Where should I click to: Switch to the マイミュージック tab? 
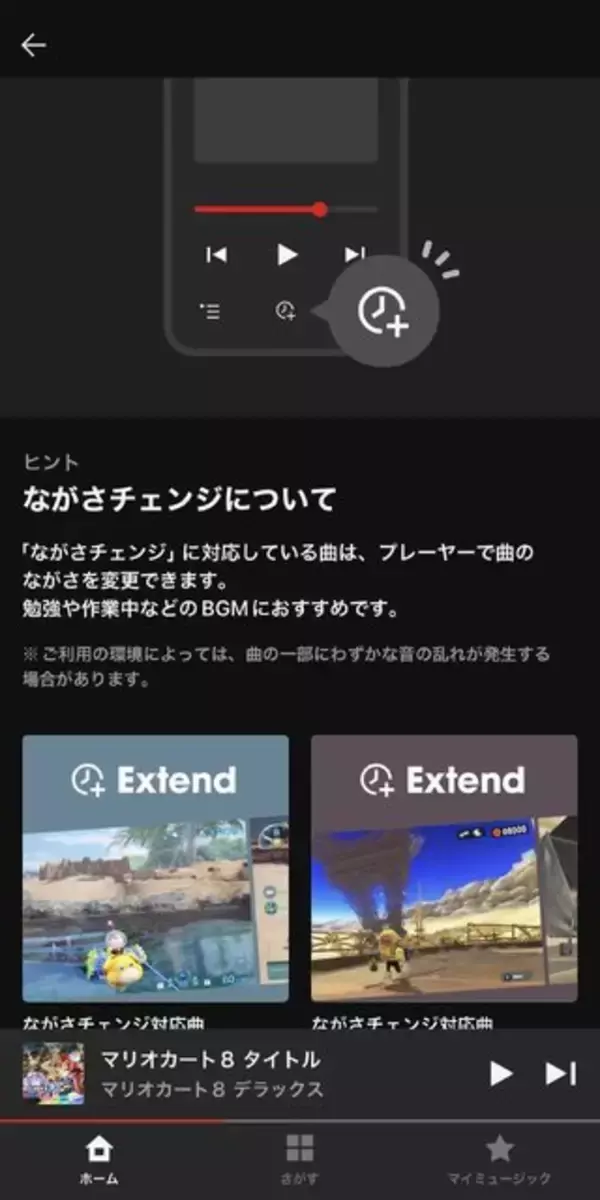click(x=499, y=1160)
